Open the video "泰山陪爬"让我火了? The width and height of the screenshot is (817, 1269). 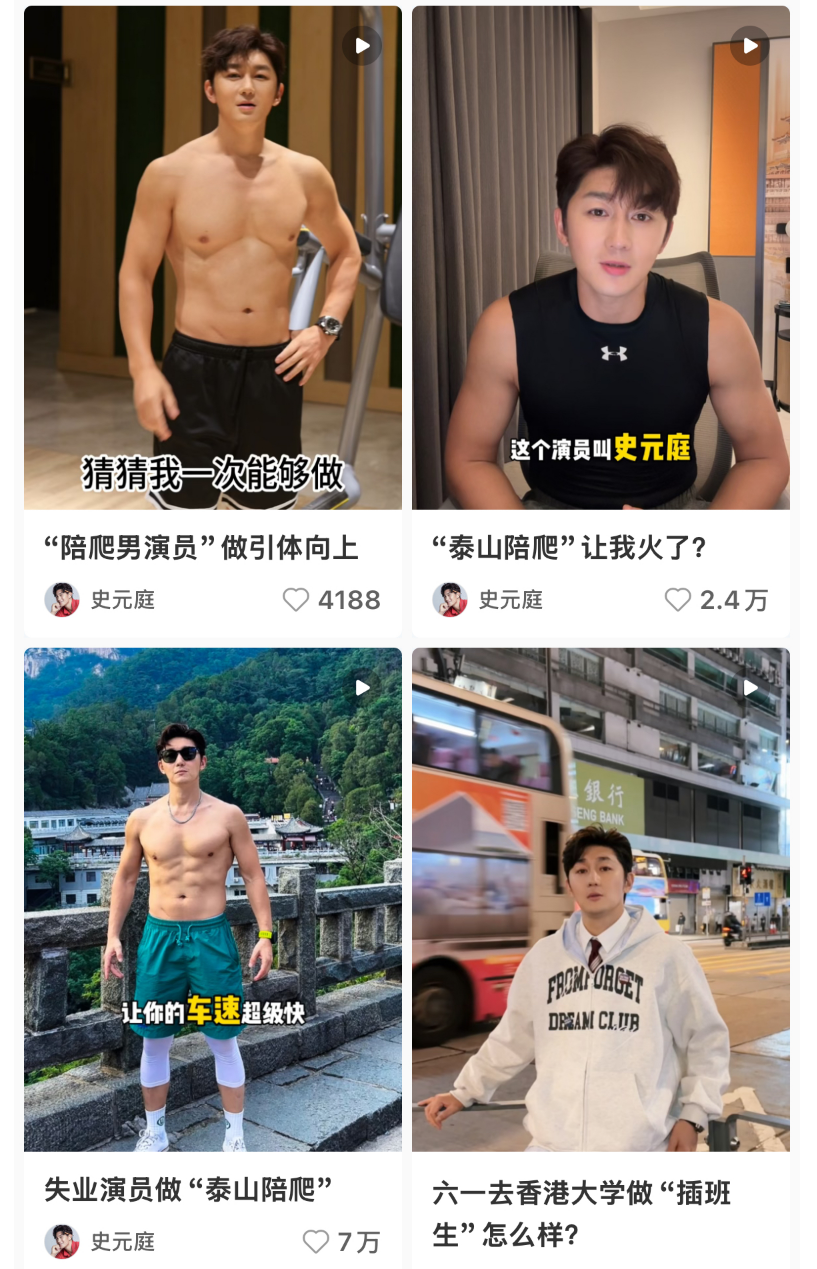(600, 258)
